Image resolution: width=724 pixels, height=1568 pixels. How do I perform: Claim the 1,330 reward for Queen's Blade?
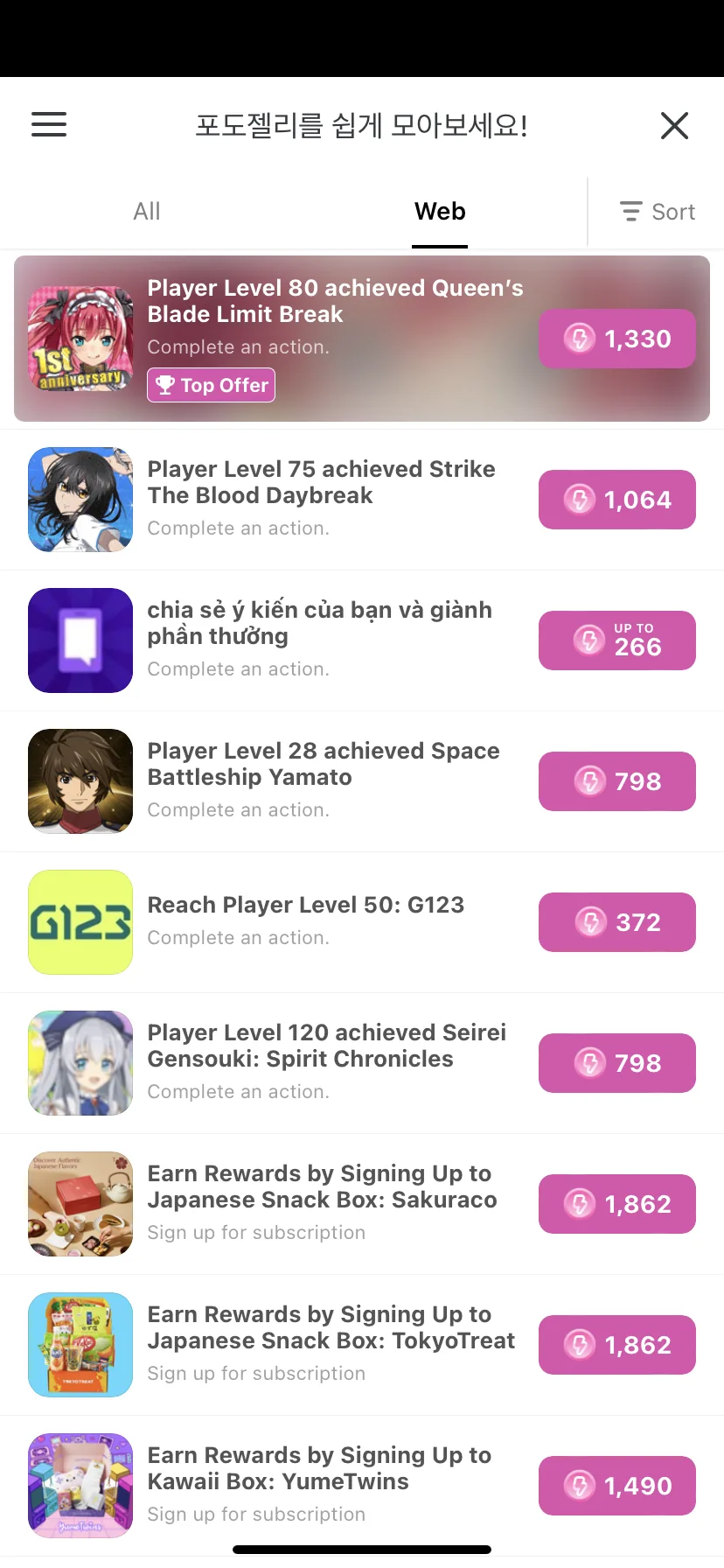click(616, 339)
